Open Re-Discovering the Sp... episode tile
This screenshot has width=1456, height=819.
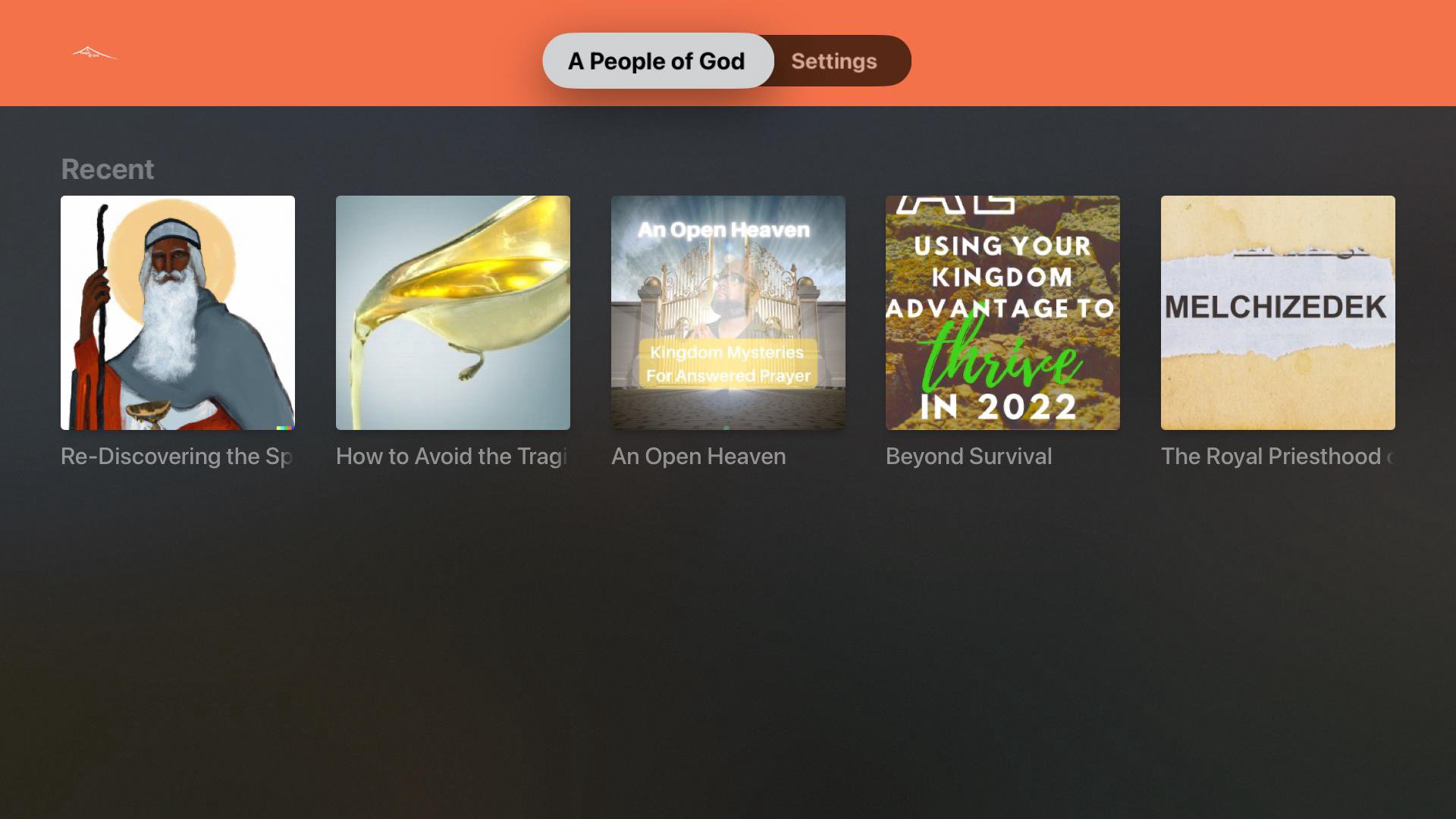(x=177, y=312)
